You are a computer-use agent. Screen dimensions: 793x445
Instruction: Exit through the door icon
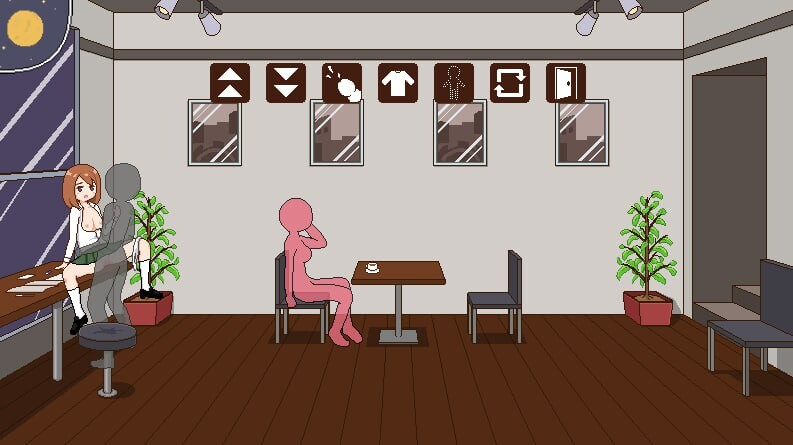click(x=566, y=83)
